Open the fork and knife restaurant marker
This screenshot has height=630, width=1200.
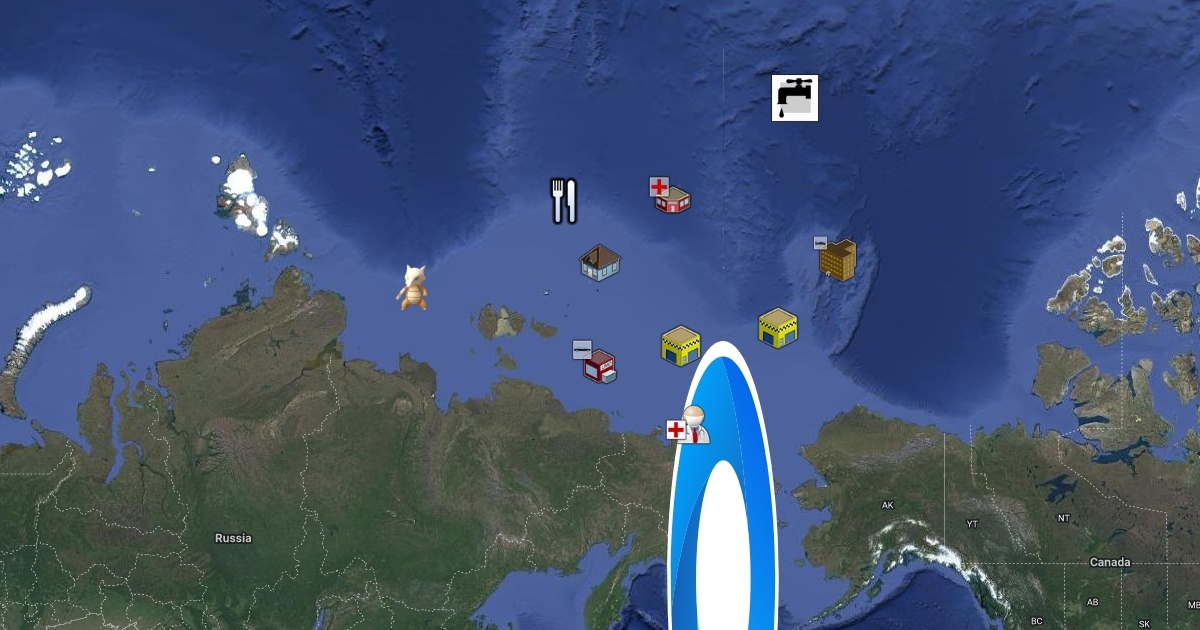click(564, 201)
